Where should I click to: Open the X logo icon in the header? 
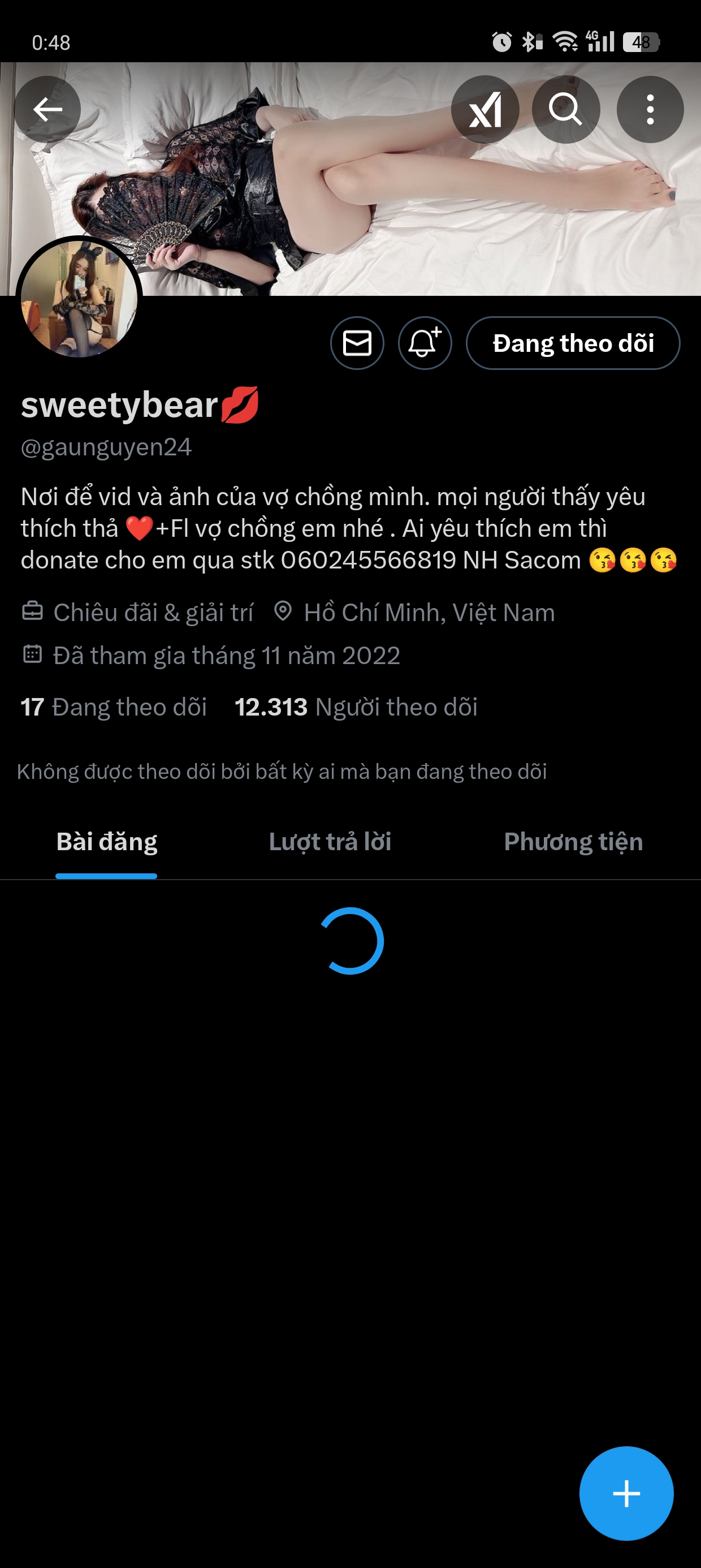(x=484, y=110)
